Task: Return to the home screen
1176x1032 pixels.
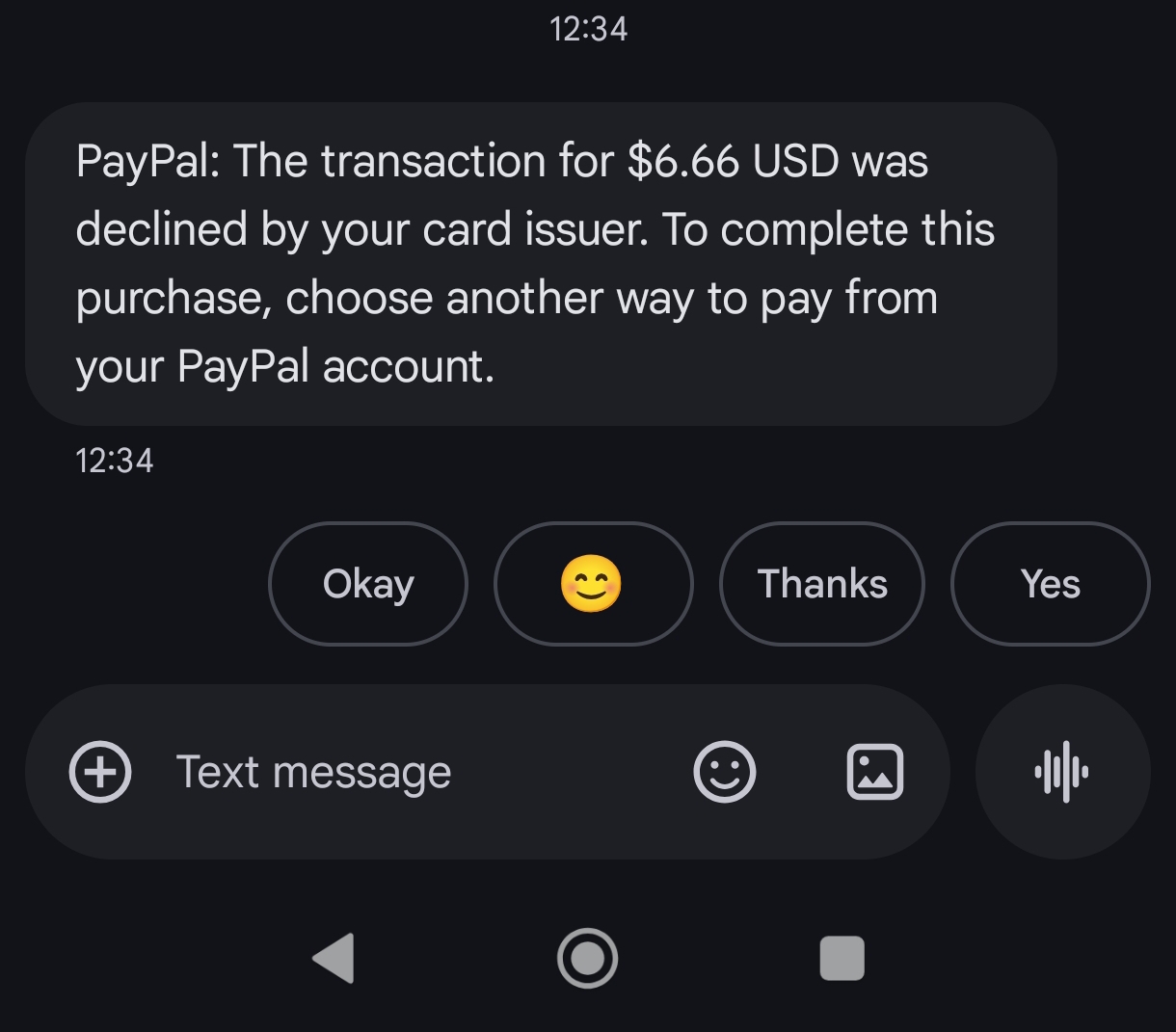Action: click(x=587, y=959)
